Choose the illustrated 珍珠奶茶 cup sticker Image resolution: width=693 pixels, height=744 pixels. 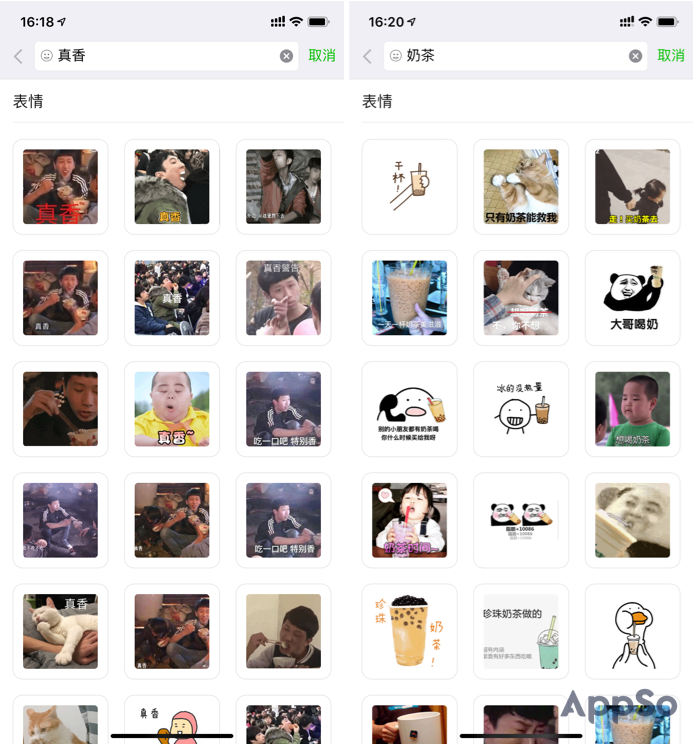409,631
